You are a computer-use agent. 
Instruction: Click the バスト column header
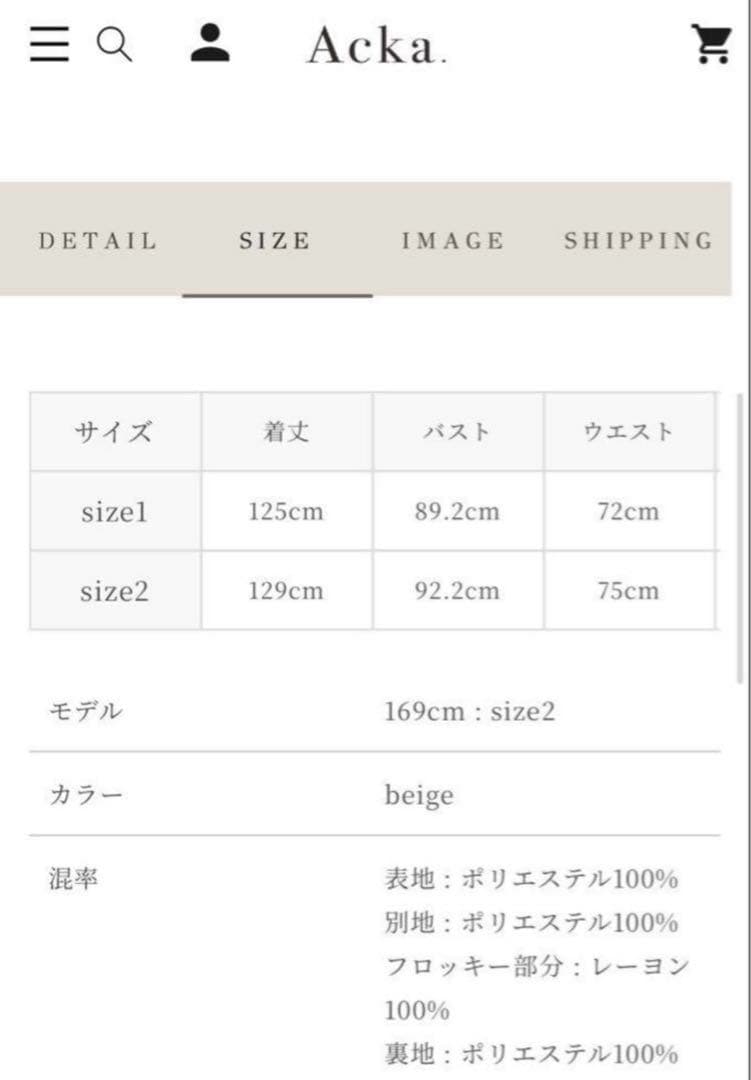point(458,432)
